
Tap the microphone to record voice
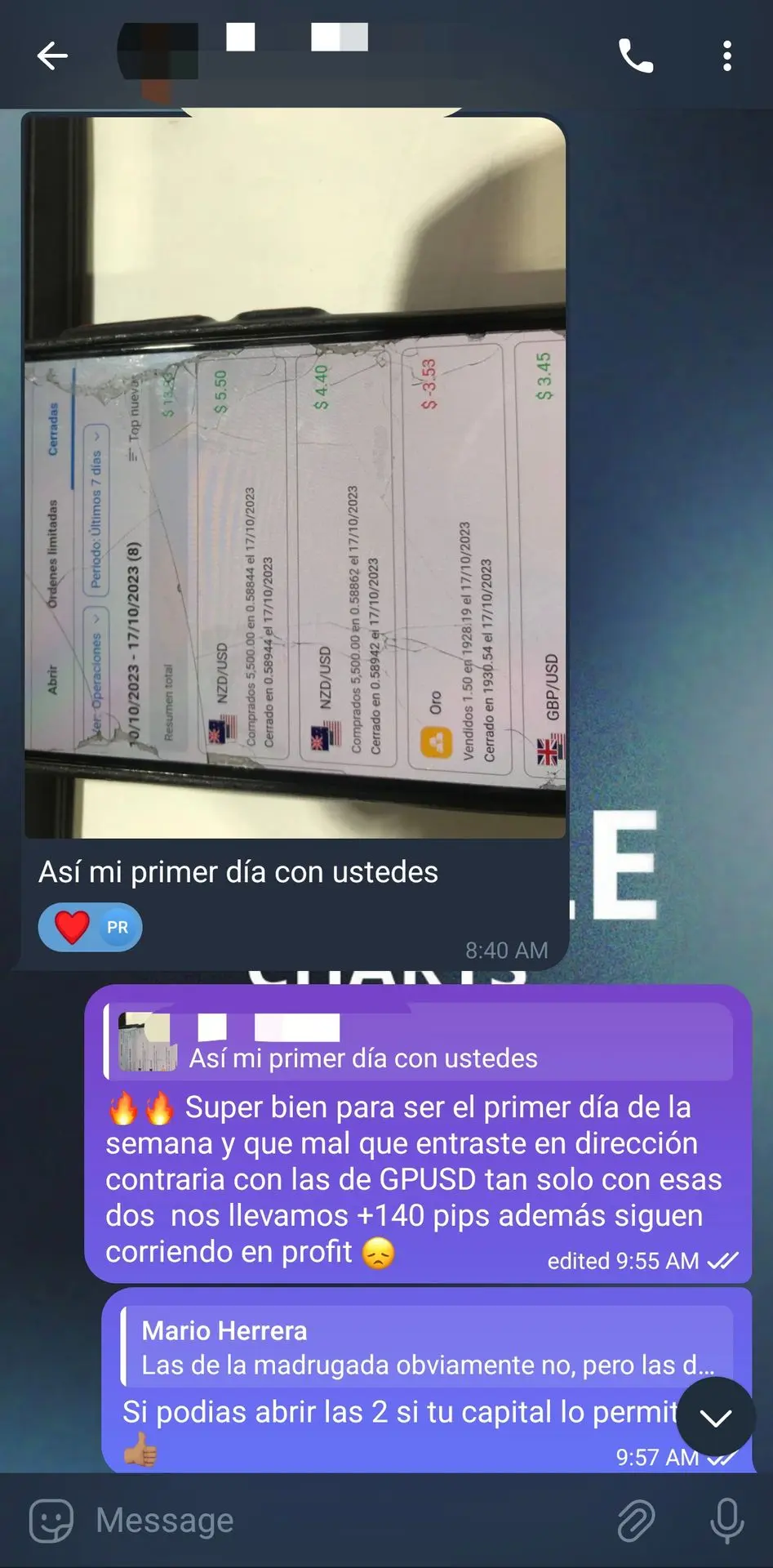tap(726, 1521)
